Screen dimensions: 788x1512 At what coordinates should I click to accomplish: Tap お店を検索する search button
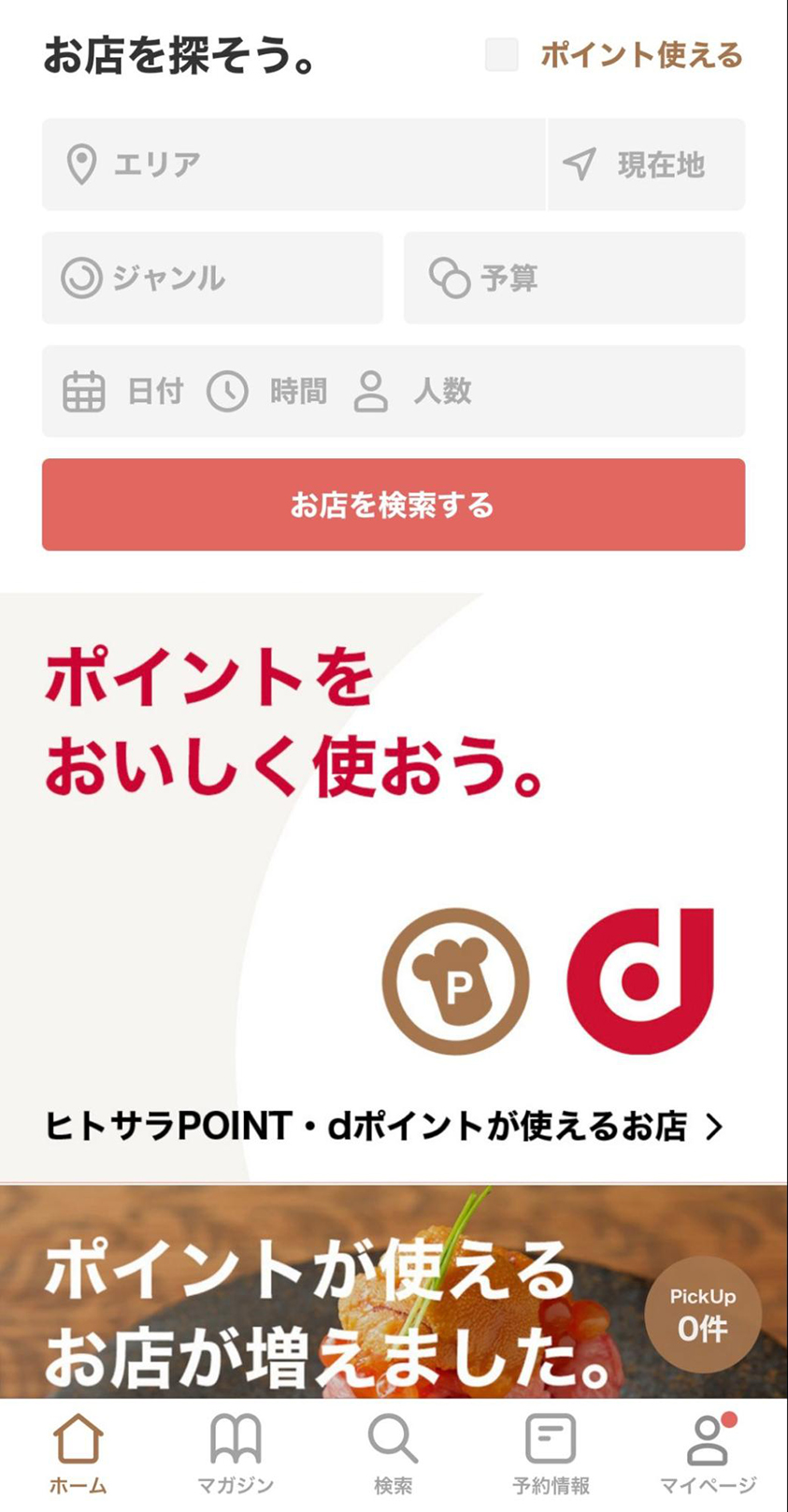pyautogui.click(x=393, y=505)
